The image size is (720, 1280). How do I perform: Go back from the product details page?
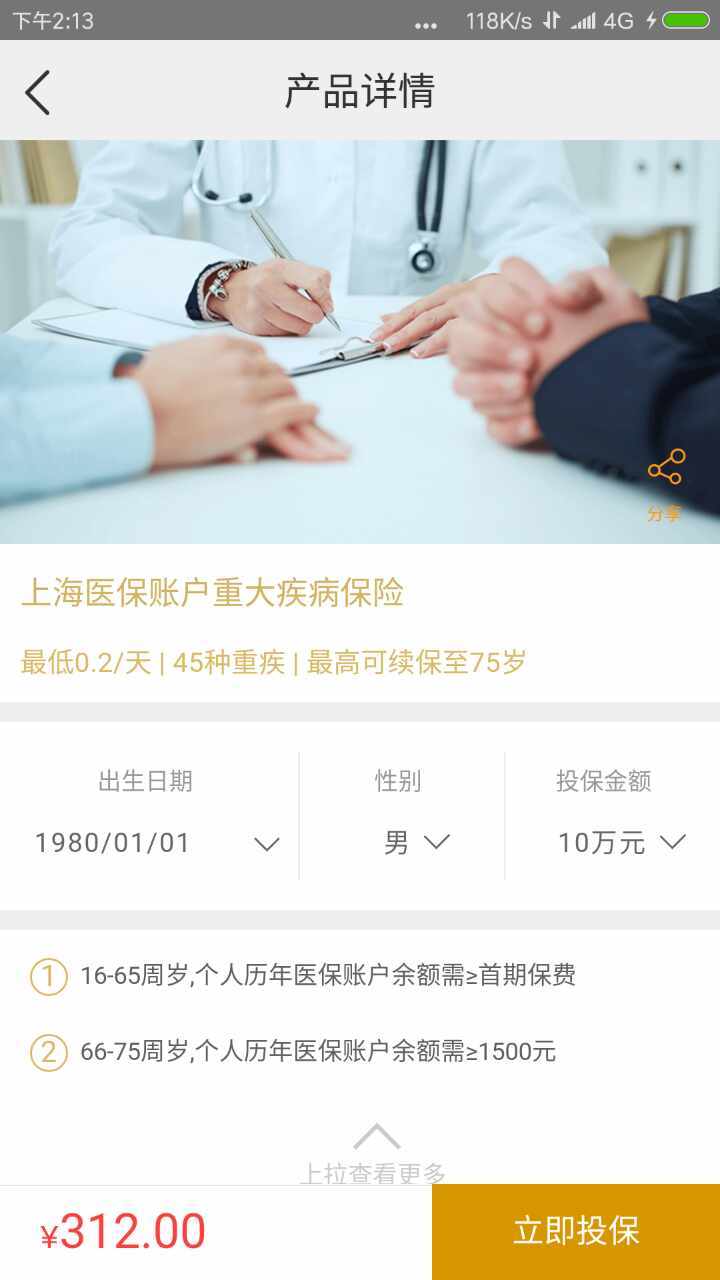coord(38,92)
